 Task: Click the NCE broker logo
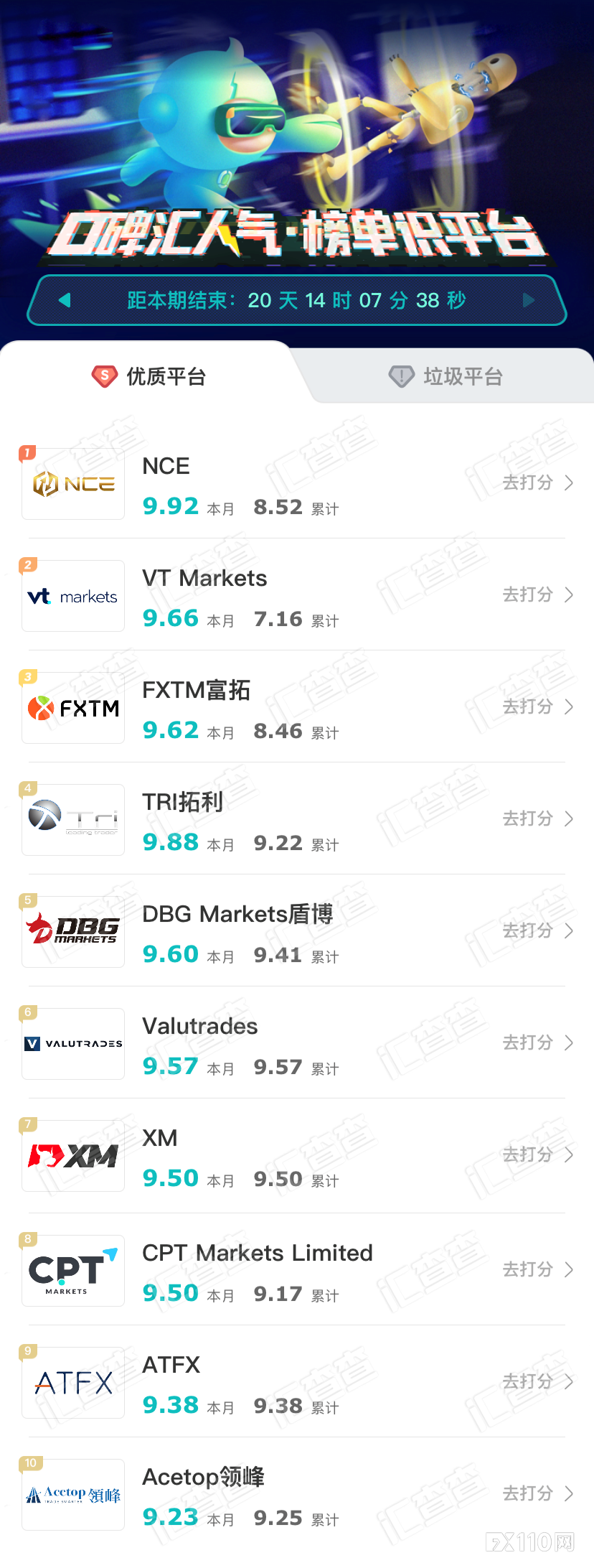[72, 482]
